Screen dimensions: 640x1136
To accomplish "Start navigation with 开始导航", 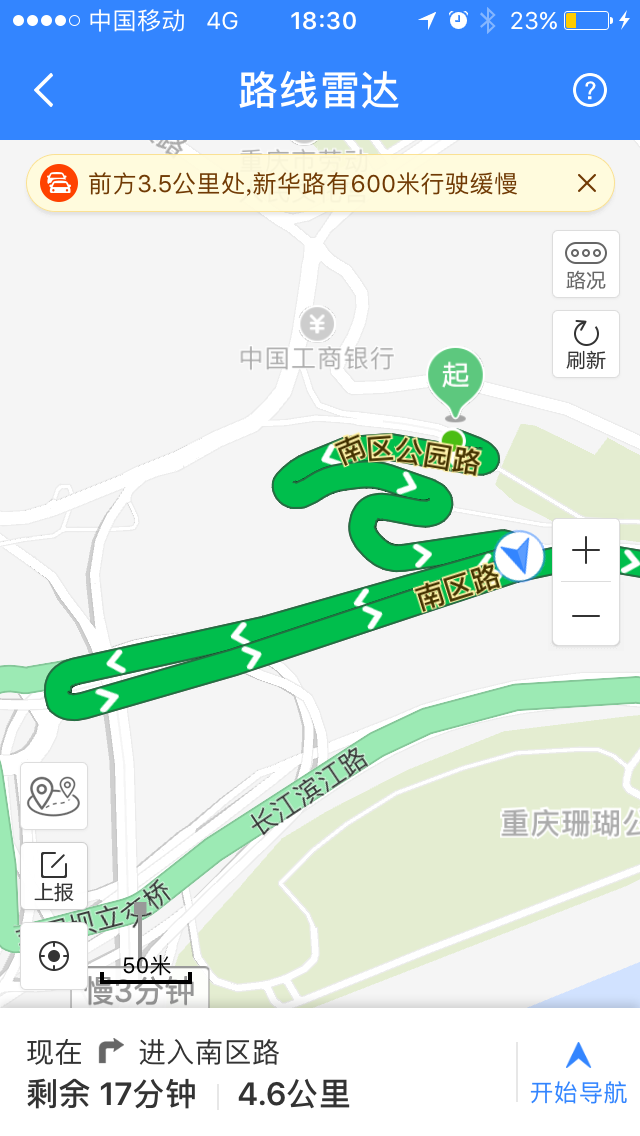I will [578, 1073].
